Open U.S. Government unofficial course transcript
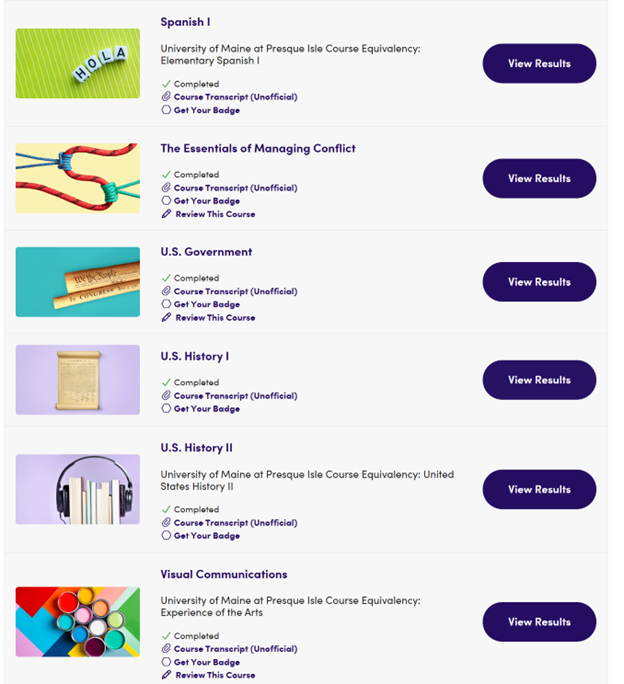The height and width of the screenshot is (684, 624). point(235,291)
